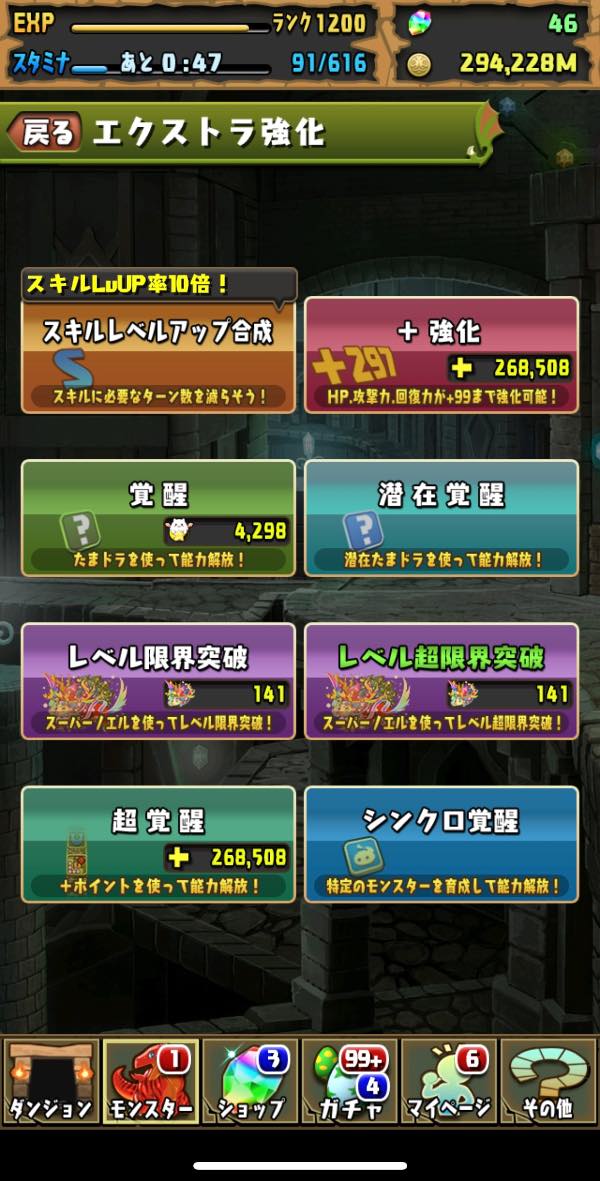Open 超覚醒 super awakening
Screen dimensions: 600x1181
(158, 844)
